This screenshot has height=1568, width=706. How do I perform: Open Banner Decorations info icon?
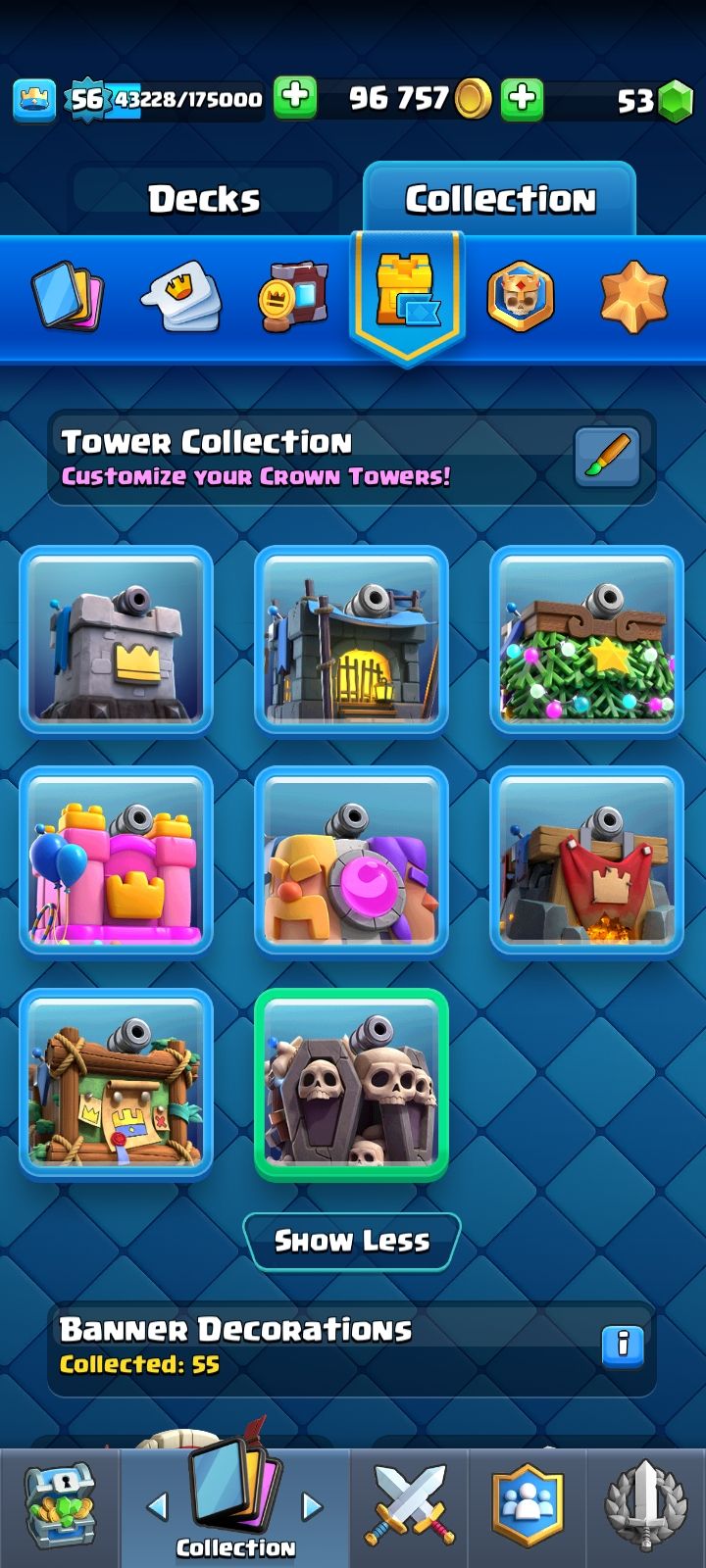(622, 1345)
